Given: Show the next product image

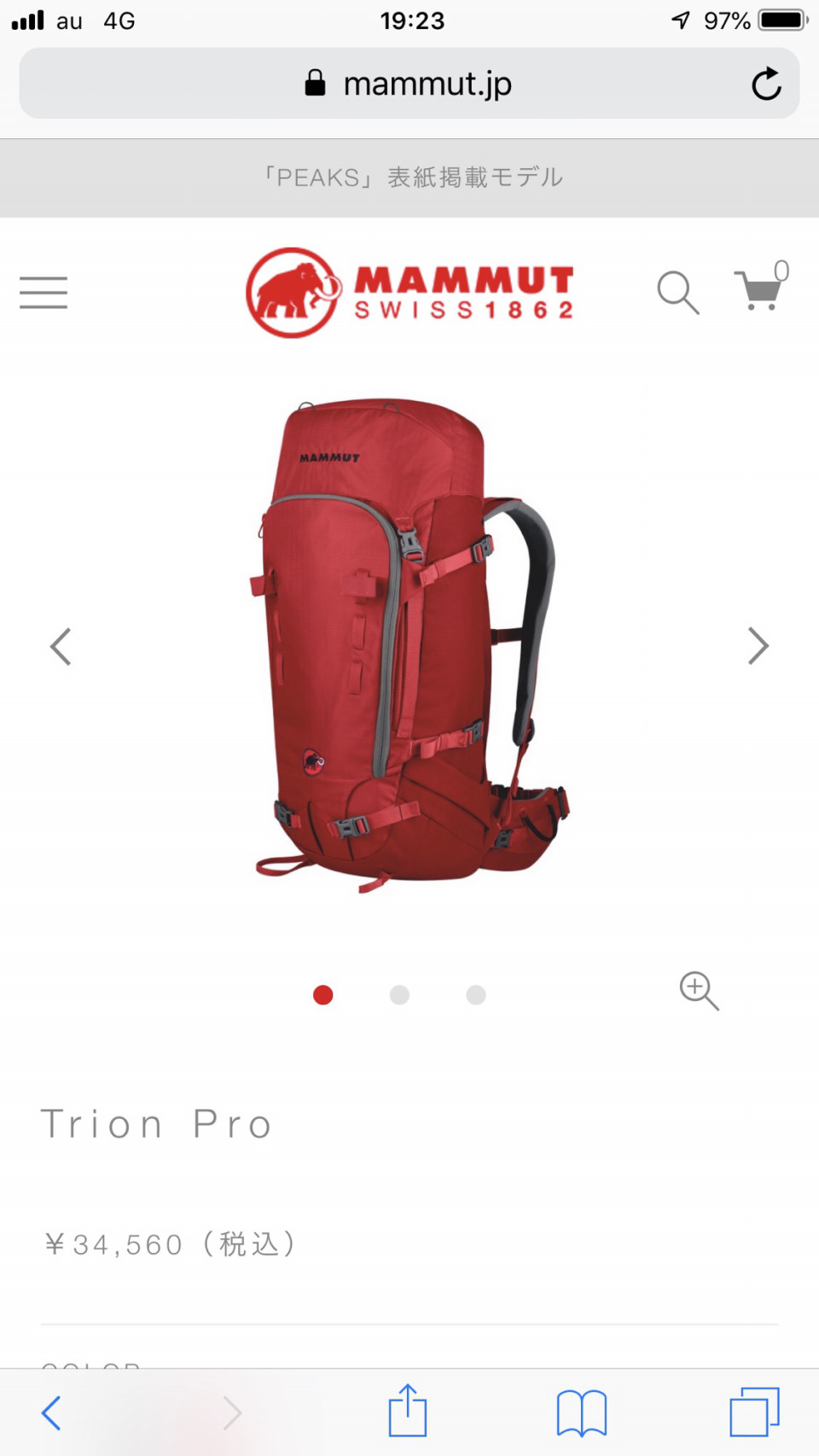Looking at the screenshot, I should (x=758, y=646).
